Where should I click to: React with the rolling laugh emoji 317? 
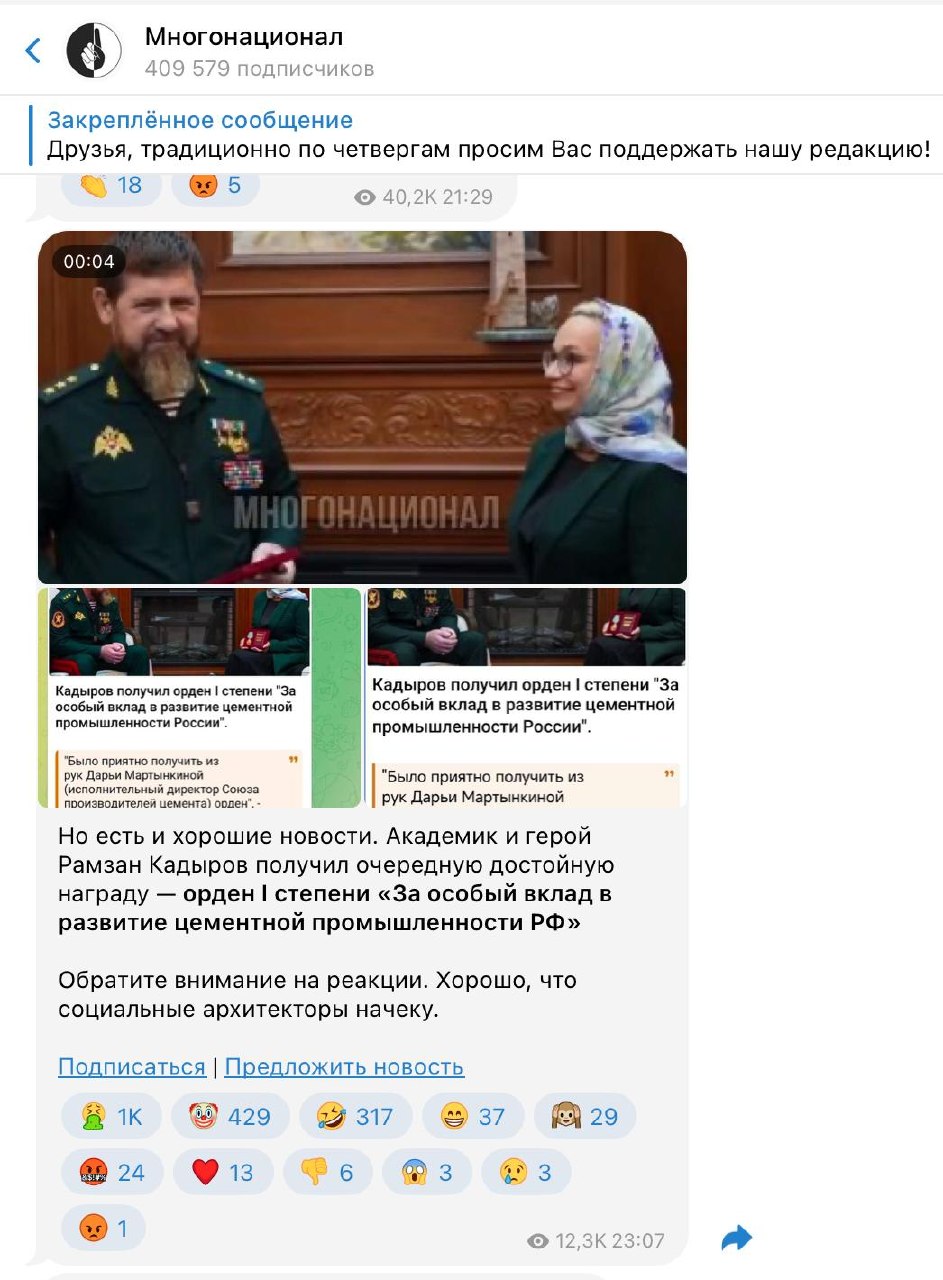353,1116
